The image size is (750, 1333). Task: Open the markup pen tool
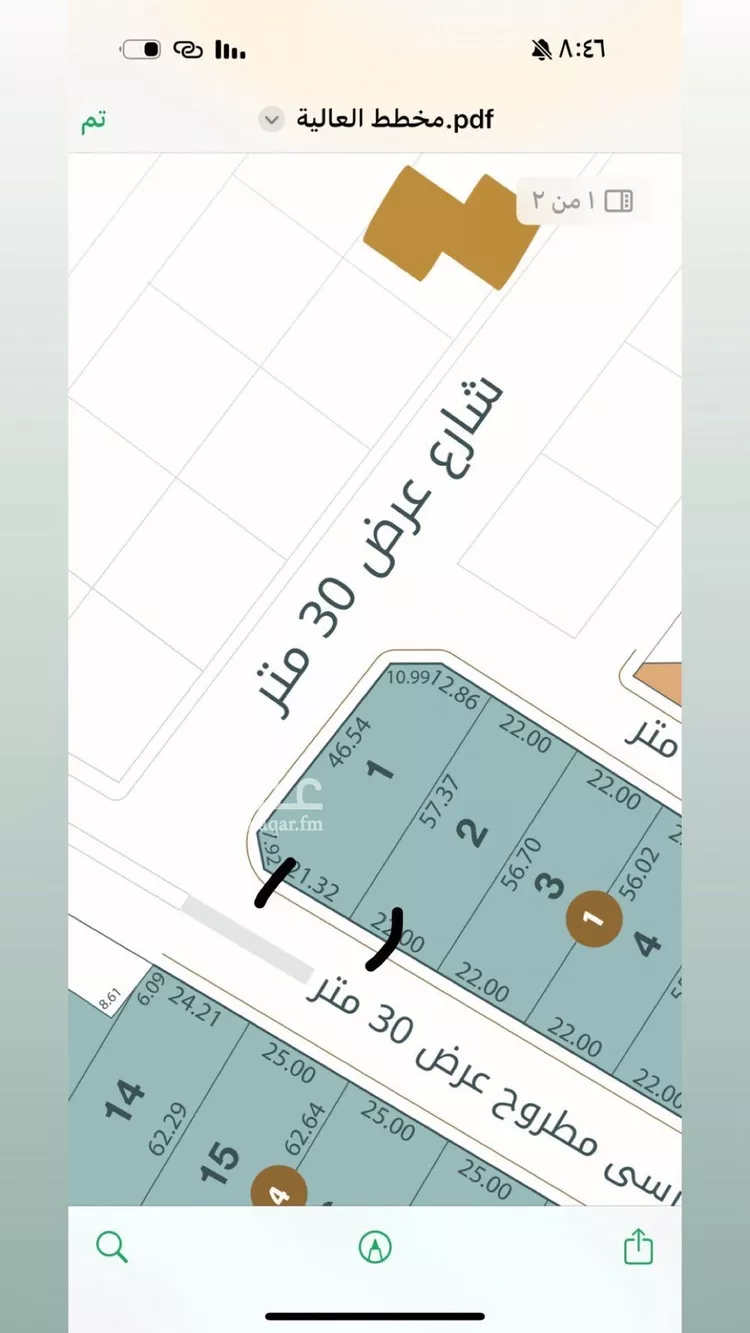click(375, 1247)
